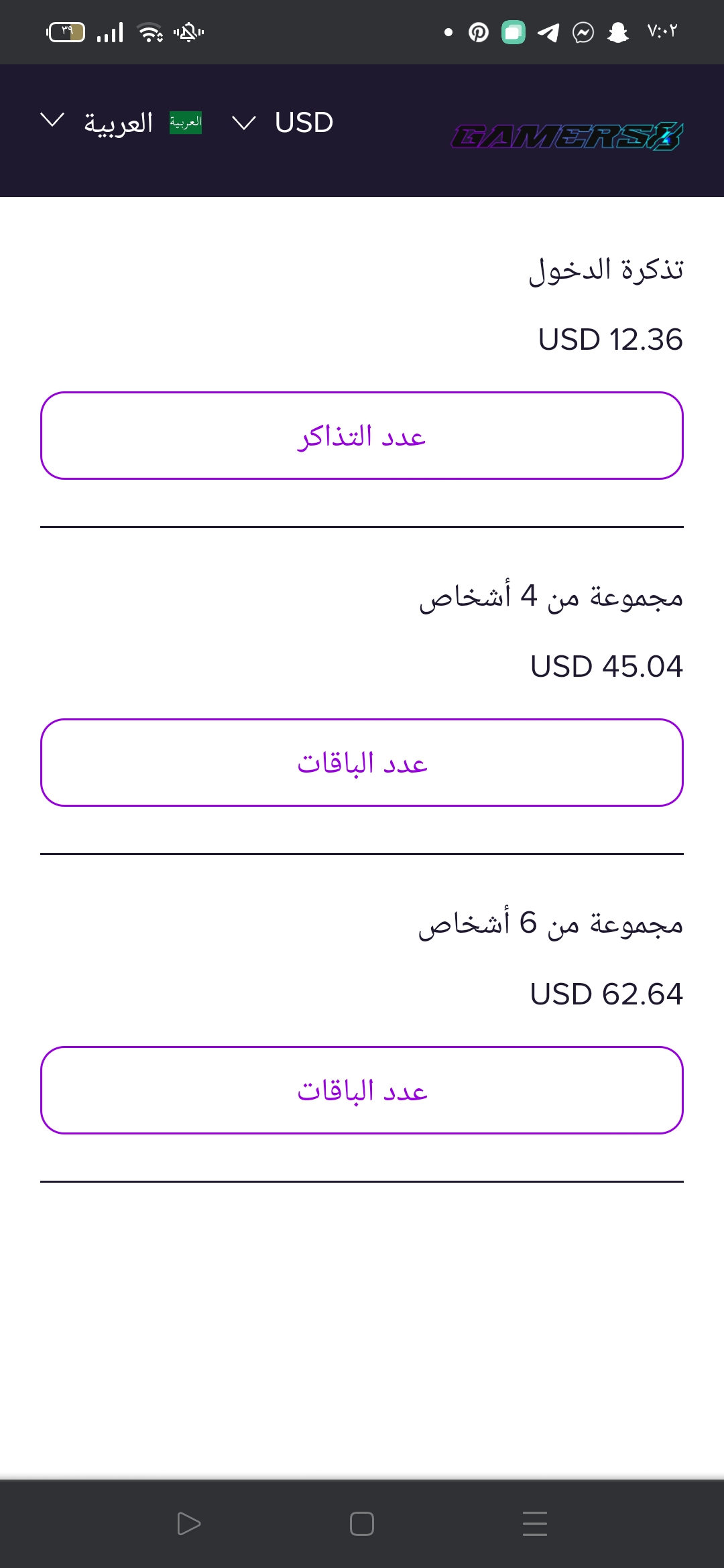Go to the Gamers logo home link
Viewport: 724px width, 1568px height.
click(x=567, y=137)
